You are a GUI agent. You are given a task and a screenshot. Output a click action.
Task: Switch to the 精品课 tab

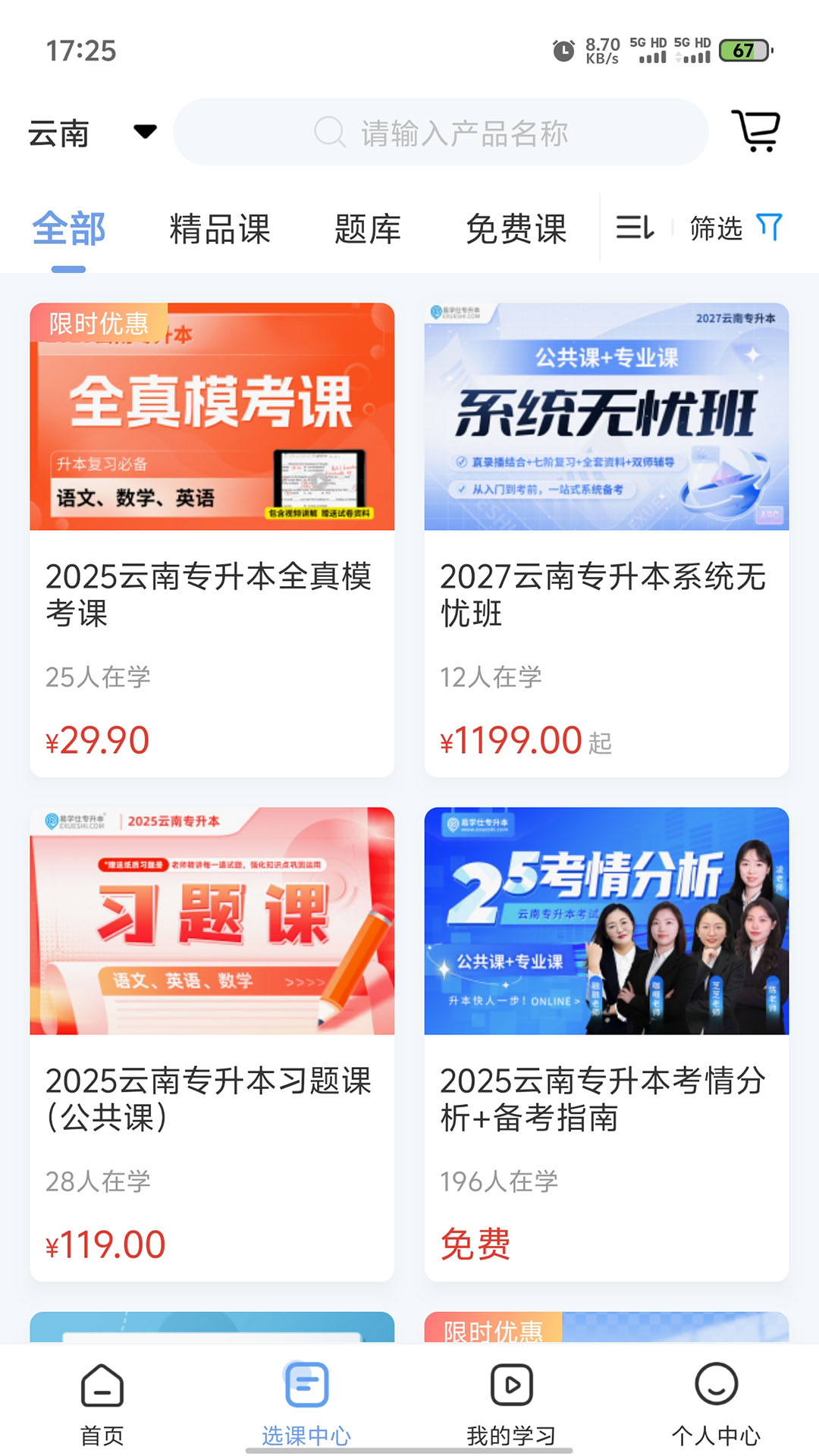point(220,229)
